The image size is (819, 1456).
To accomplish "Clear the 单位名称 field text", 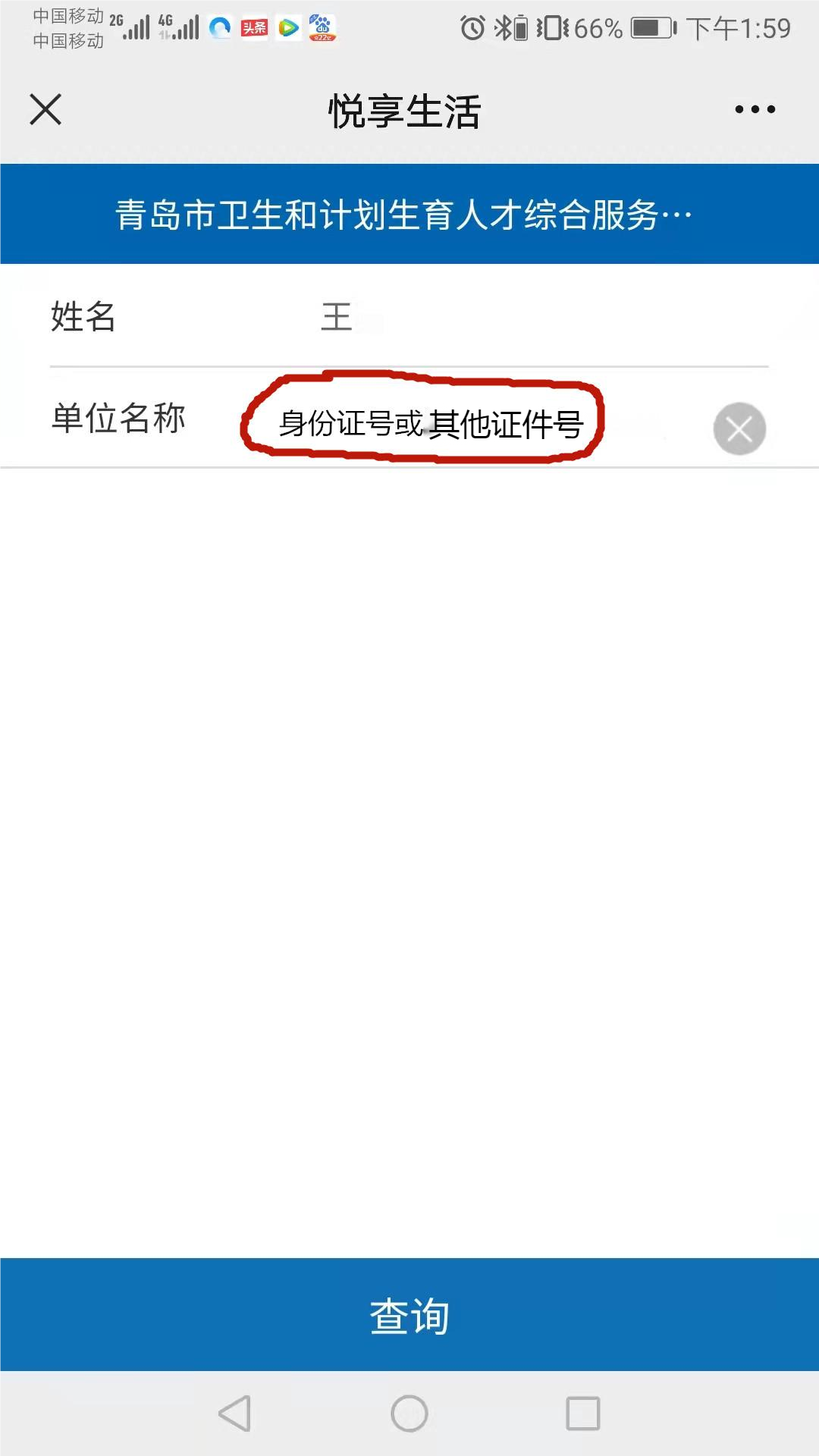I will pyautogui.click(x=739, y=429).
